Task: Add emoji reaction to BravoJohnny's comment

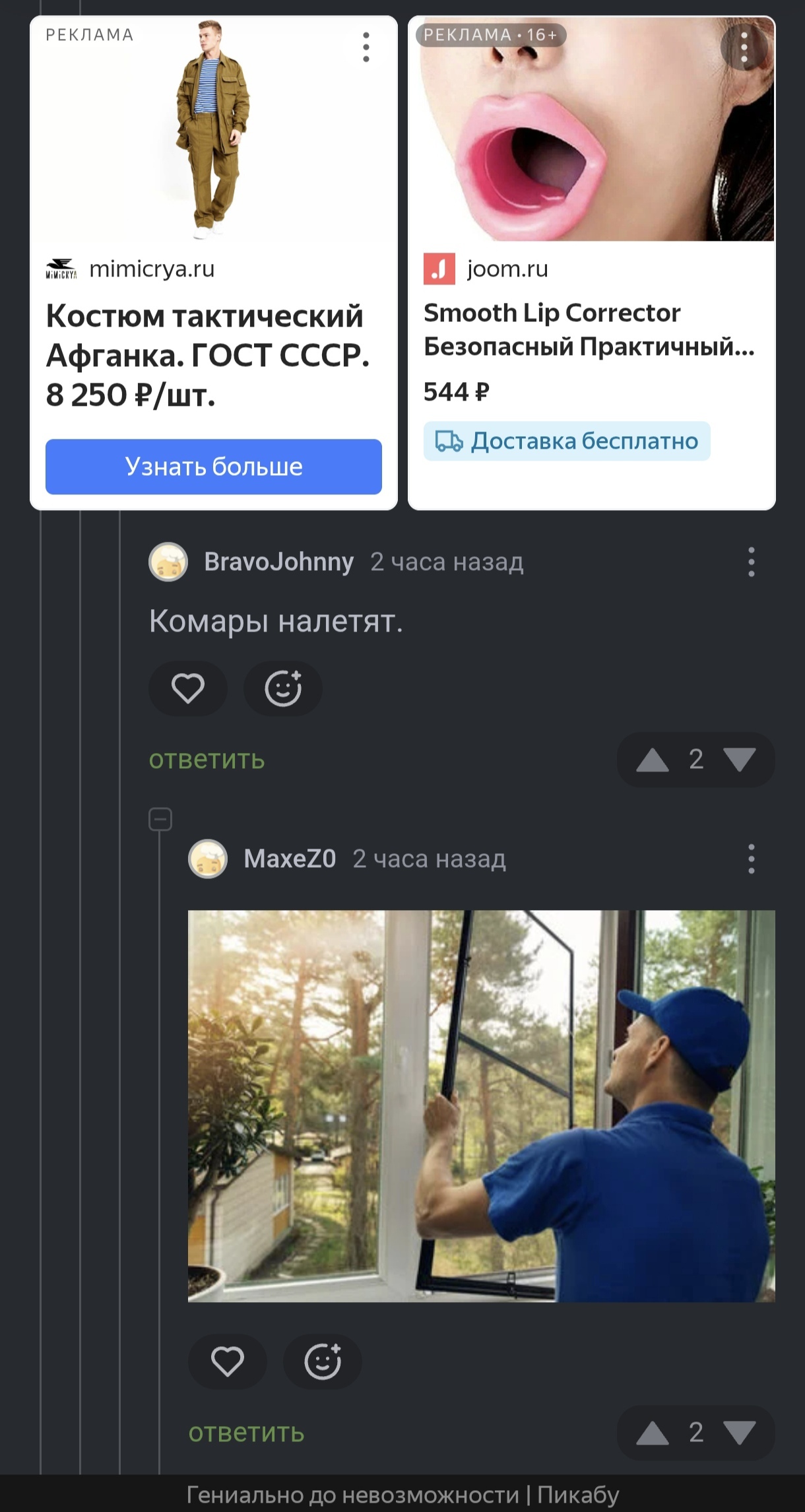Action: [283, 688]
